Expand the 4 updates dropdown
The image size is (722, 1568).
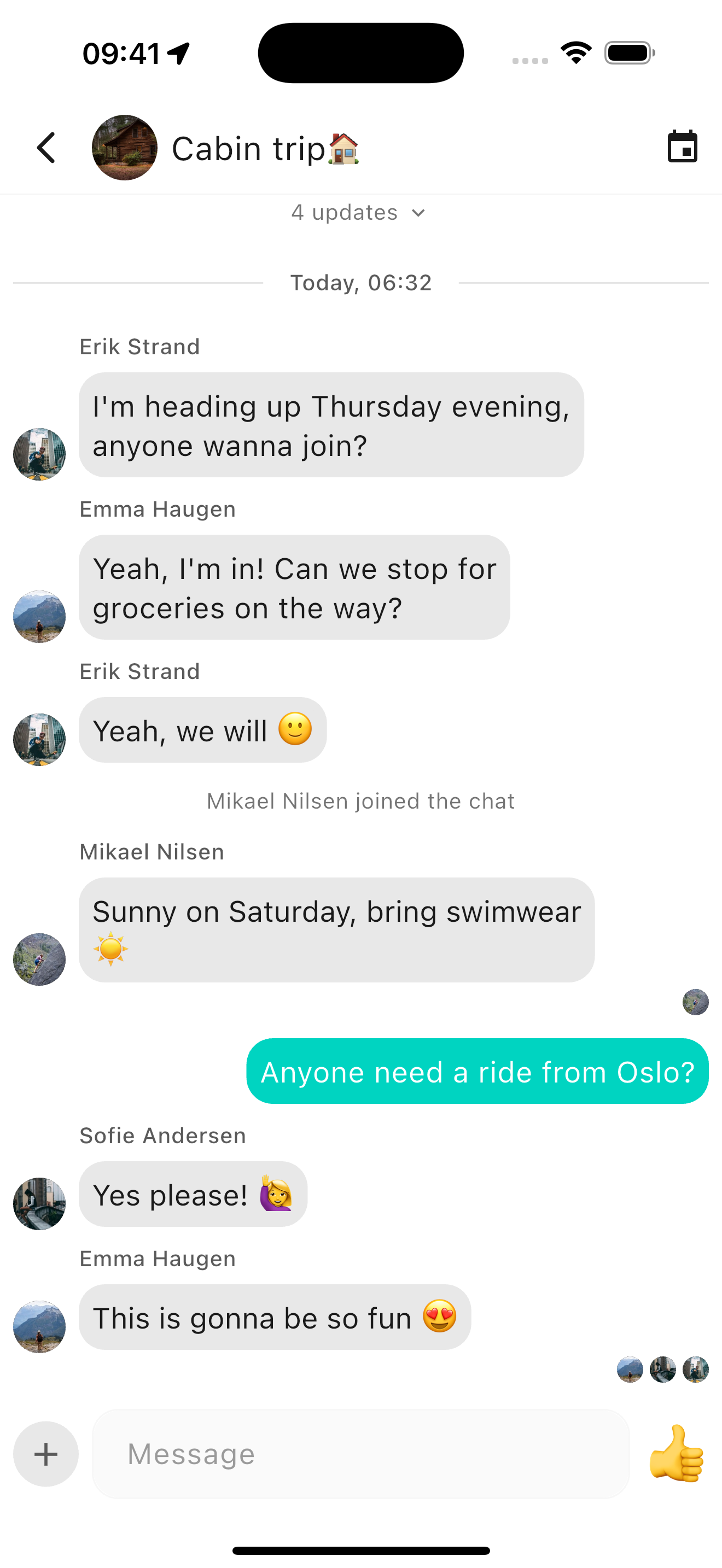tap(359, 213)
